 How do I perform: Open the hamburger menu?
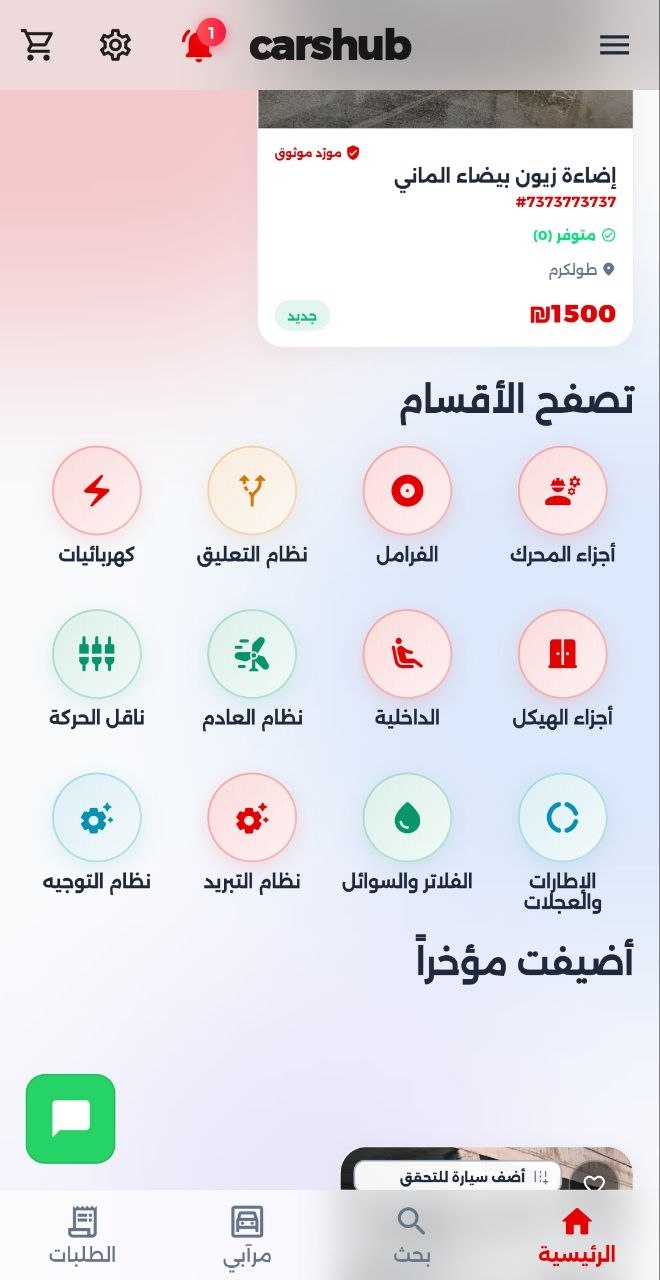click(614, 45)
